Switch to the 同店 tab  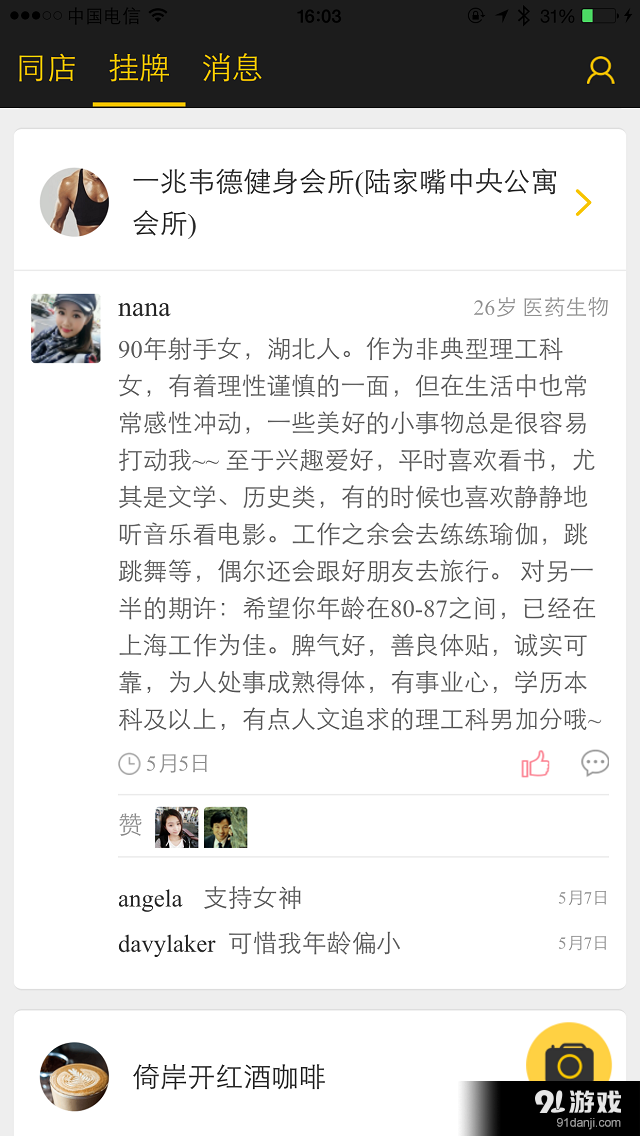tap(47, 68)
